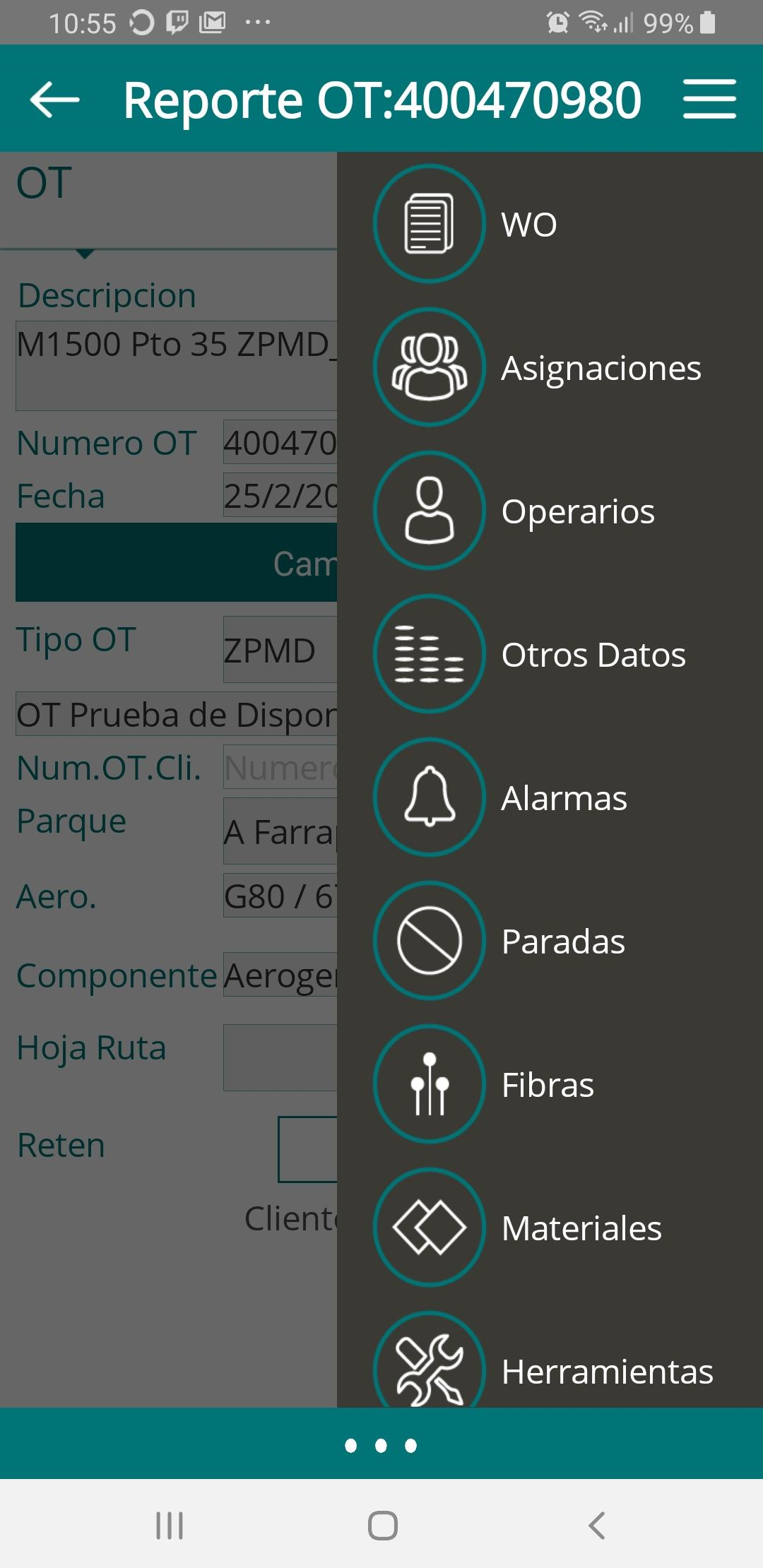
Task: Open Herramientas
Action: (550, 1363)
